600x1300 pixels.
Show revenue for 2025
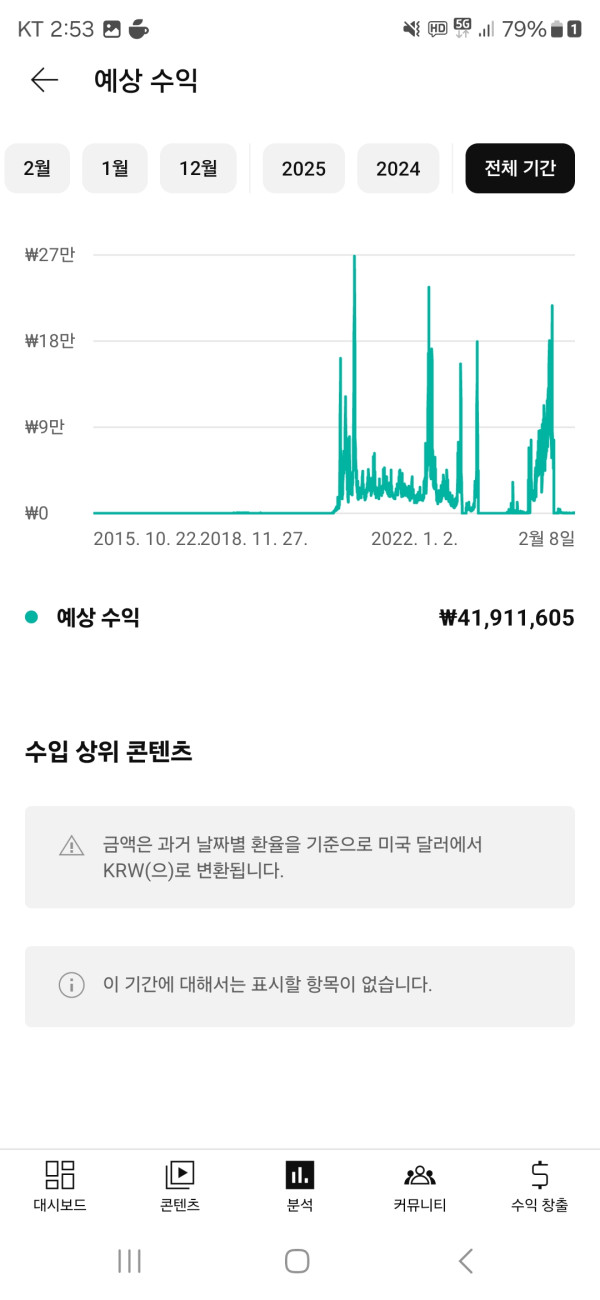click(x=304, y=168)
